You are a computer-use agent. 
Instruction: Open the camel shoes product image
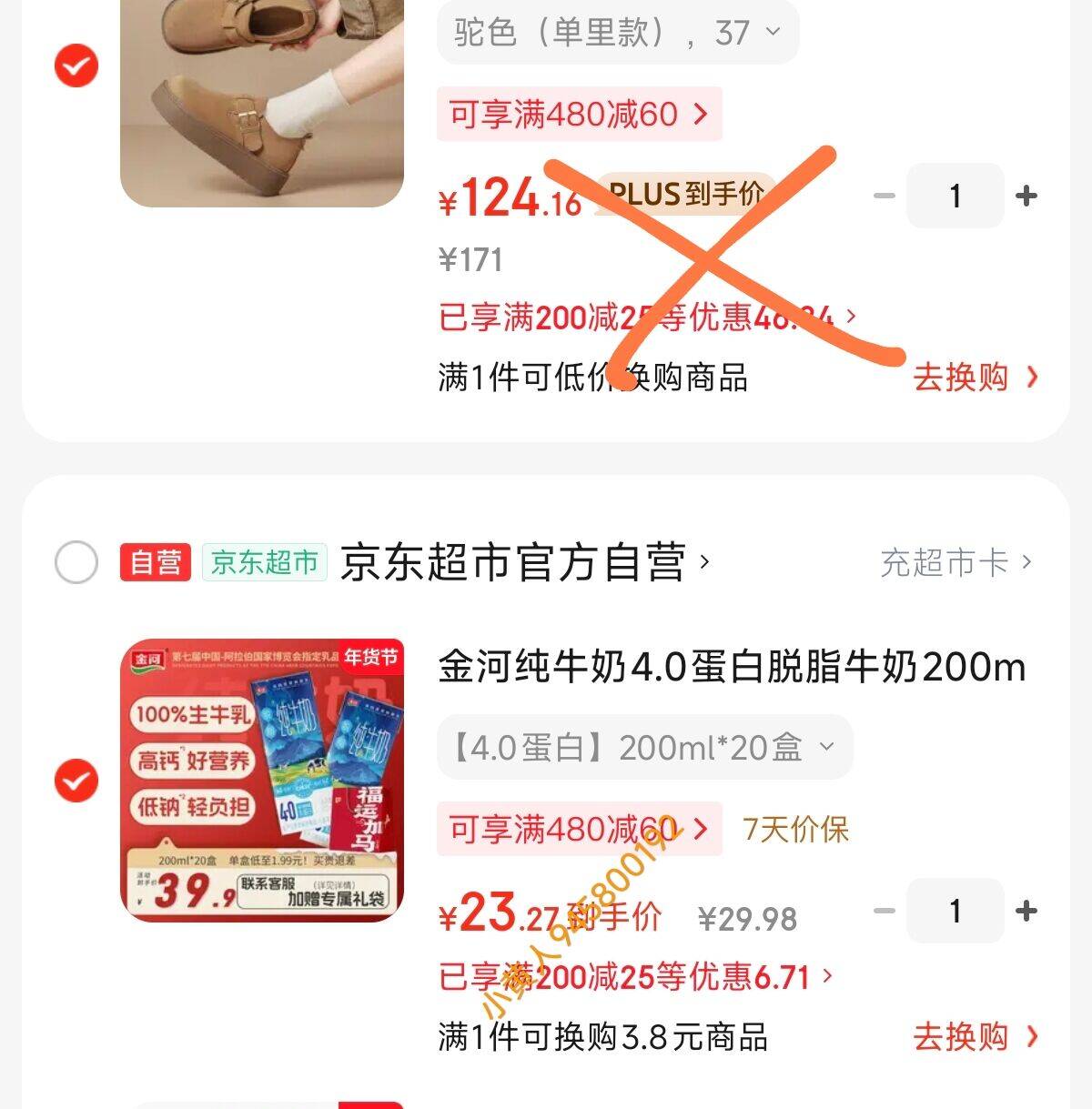tap(262, 100)
